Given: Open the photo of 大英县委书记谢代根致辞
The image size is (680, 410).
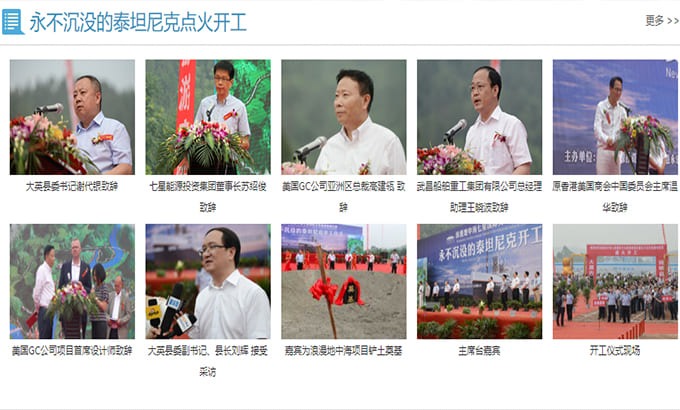Looking at the screenshot, I should [x=72, y=117].
